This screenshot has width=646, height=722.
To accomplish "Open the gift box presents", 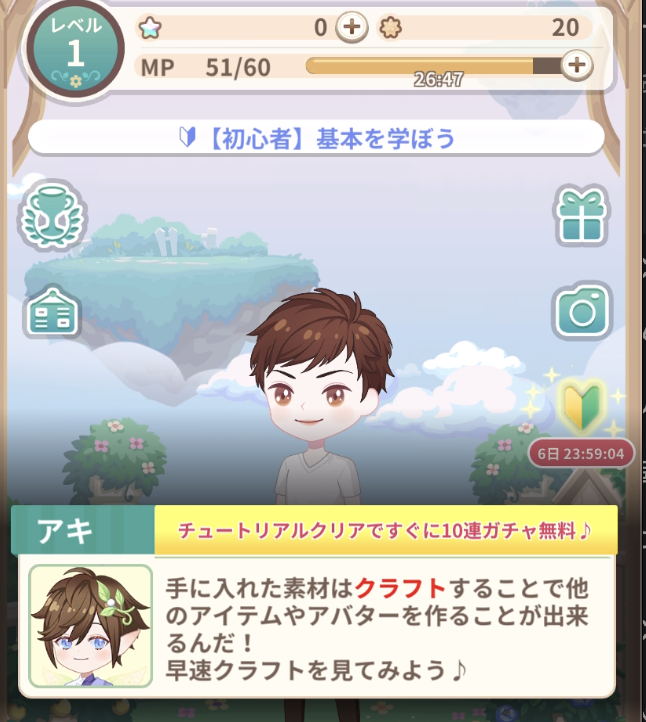I will tap(582, 214).
